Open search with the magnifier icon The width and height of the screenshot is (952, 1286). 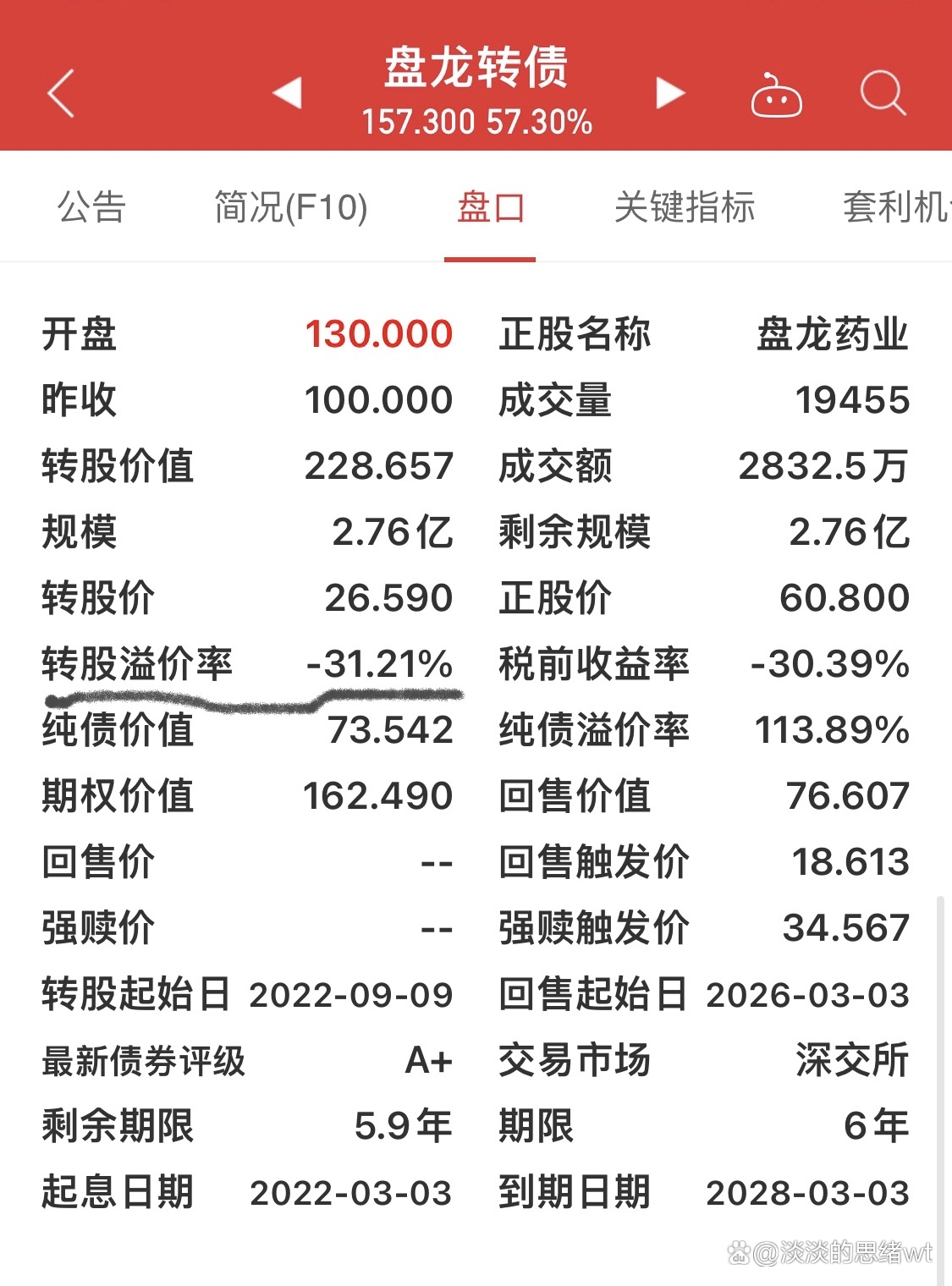point(882,92)
